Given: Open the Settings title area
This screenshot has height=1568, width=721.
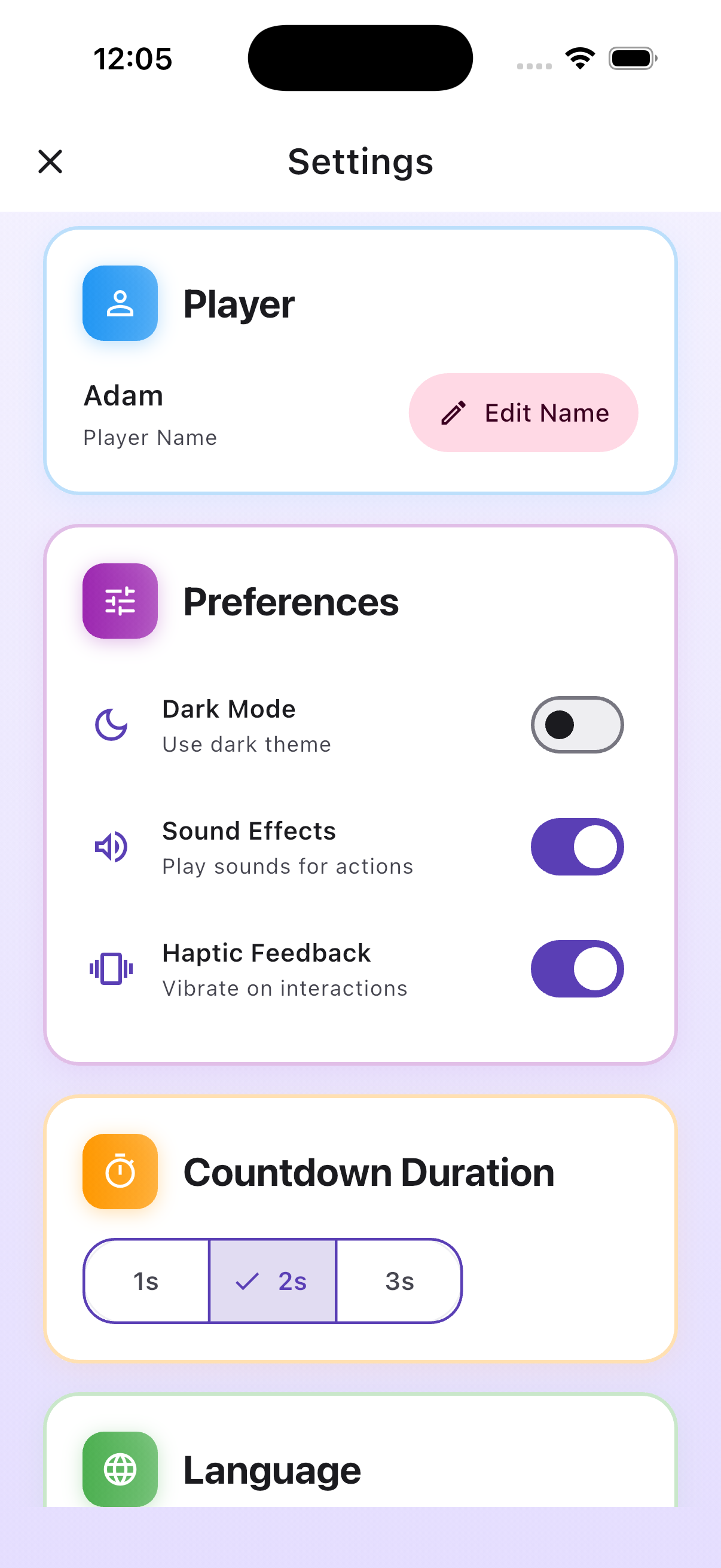Looking at the screenshot, I should point(360,162).
